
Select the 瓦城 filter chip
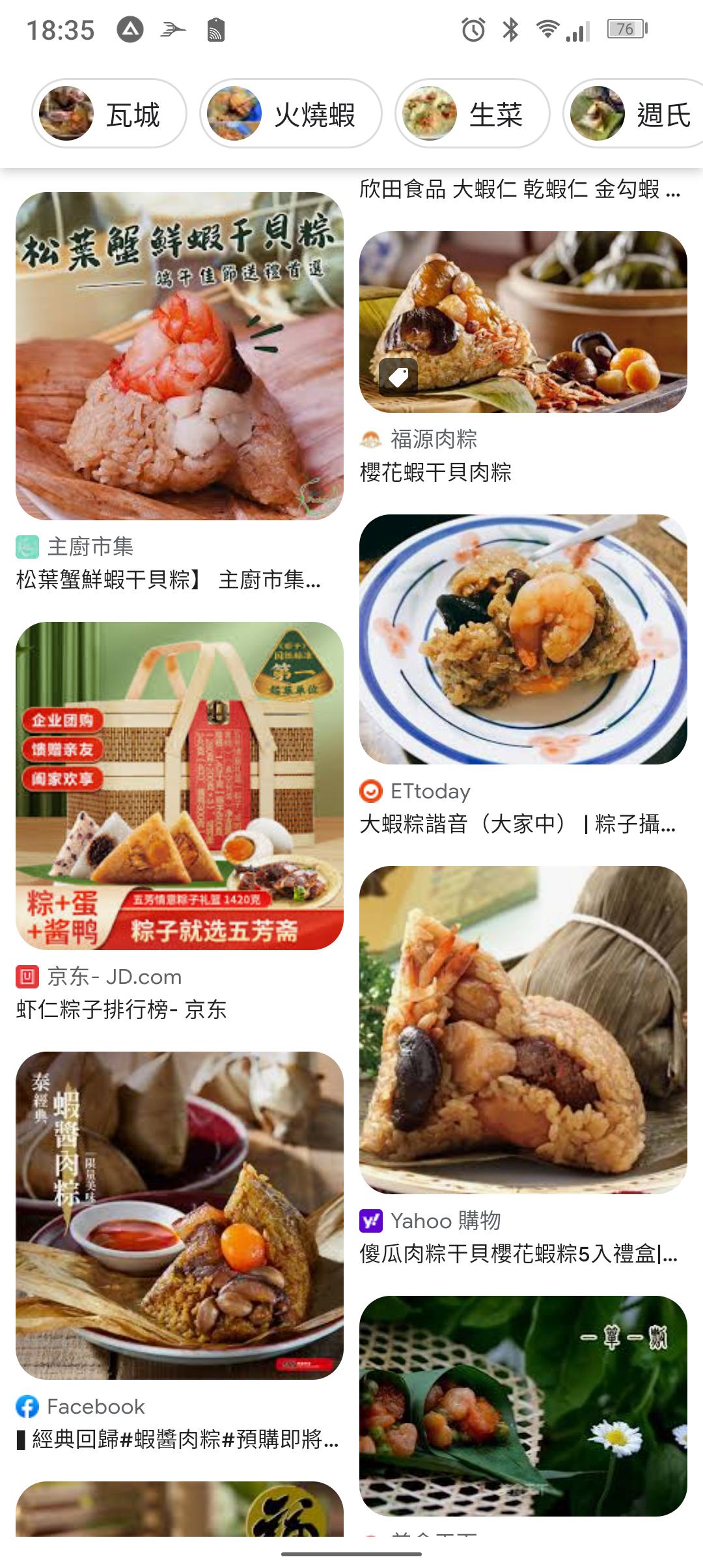click(109, 114)
